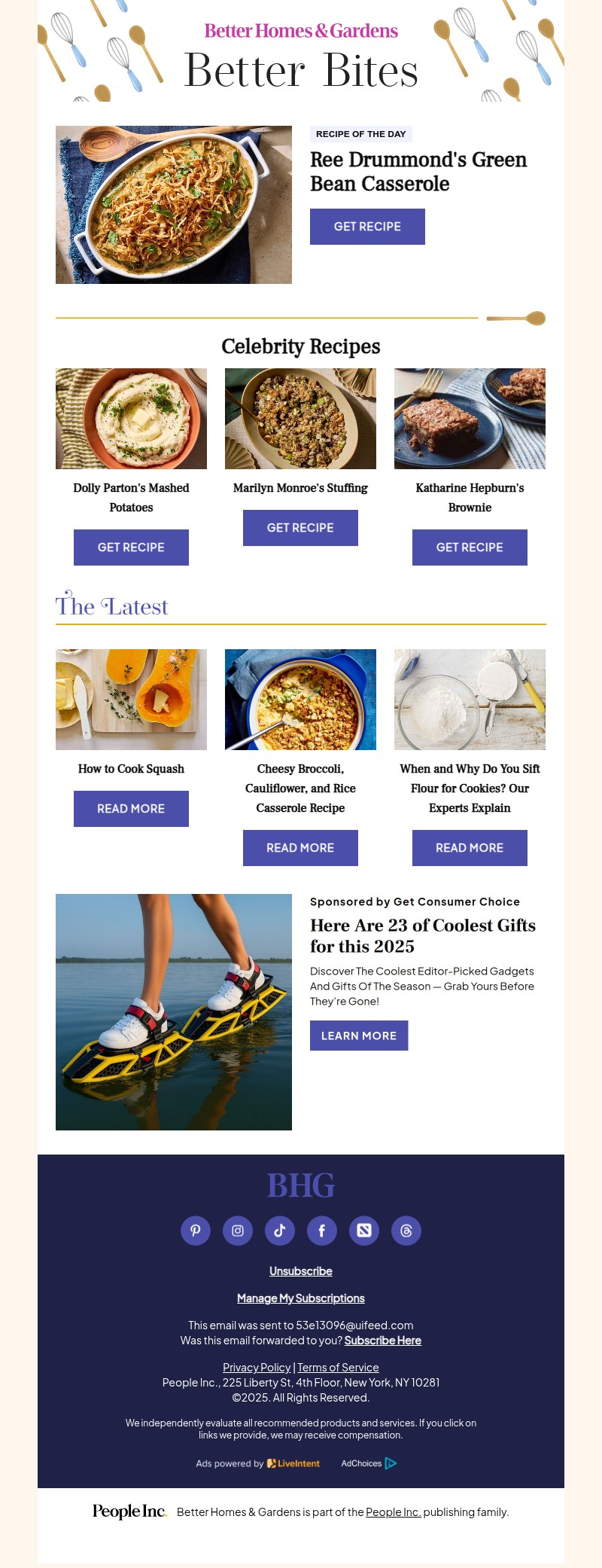602x1568 pixels.
Task: Open the Terms of Service link
Action: (338, 1367)
